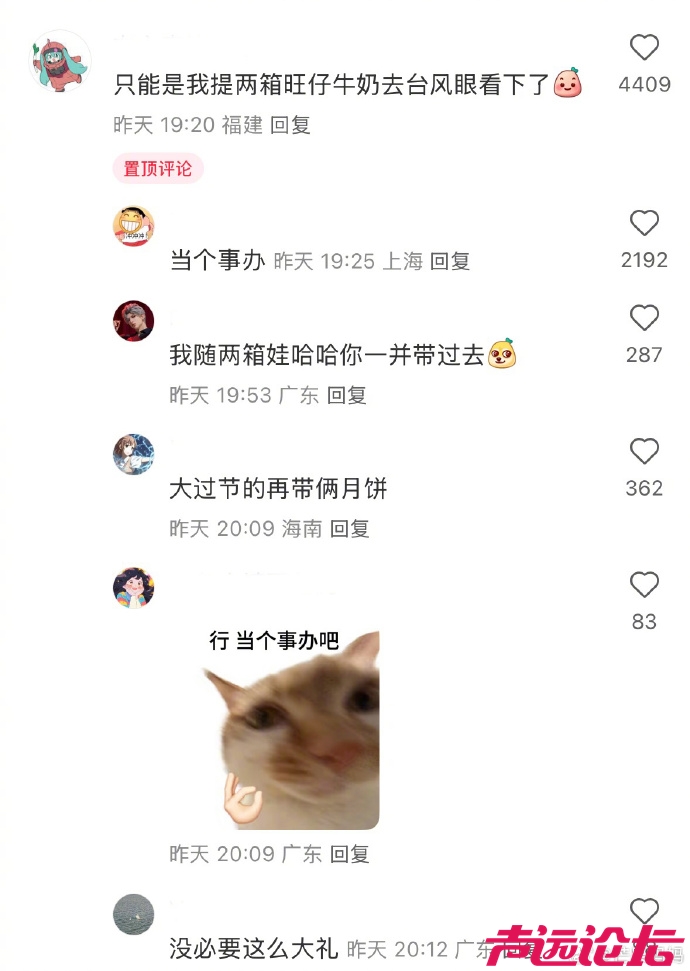Viewport: 690px width, 971px height.
Task: Like the 月饼 comment from 海南
Action: click(x=644, y=451)
